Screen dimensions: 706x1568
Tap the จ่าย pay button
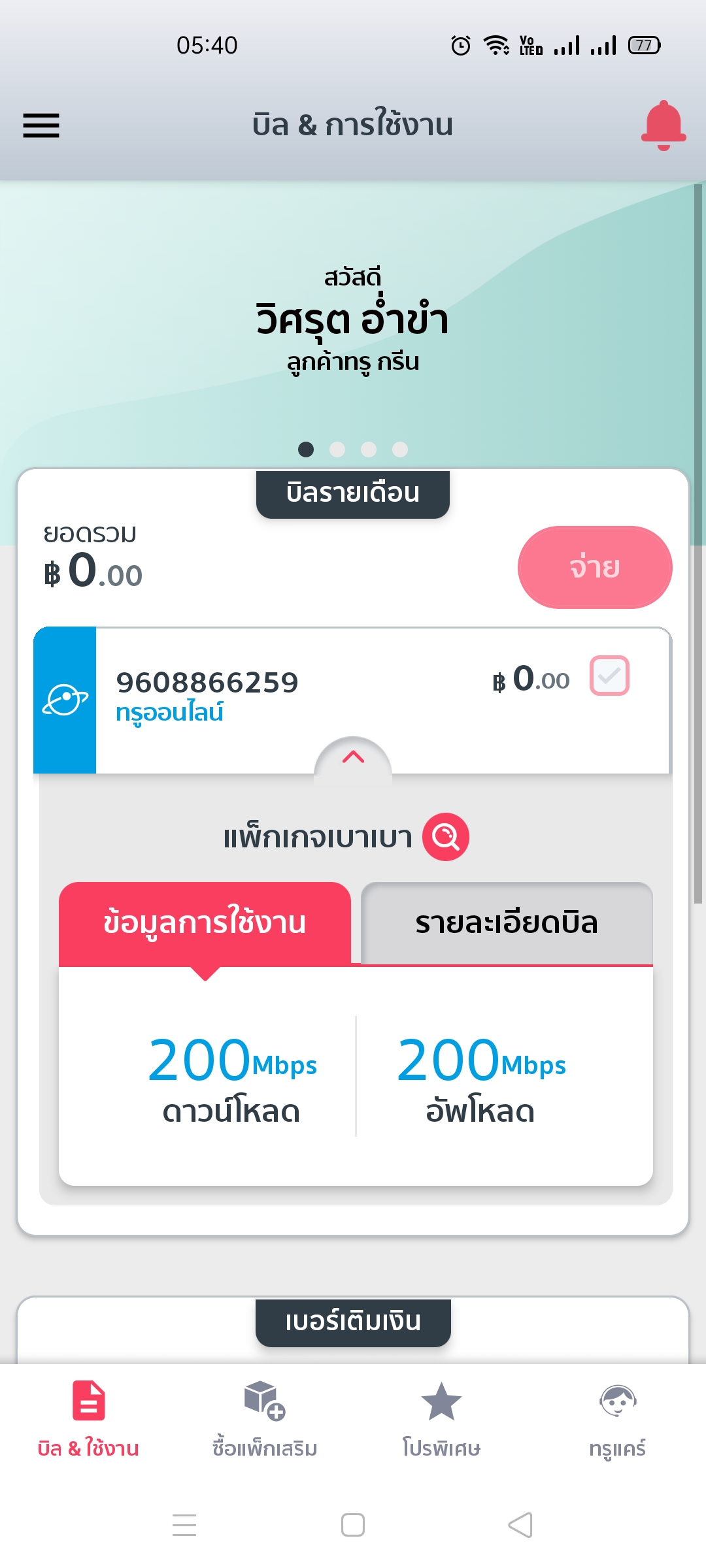pyautogui.click(x=595, y=567)
